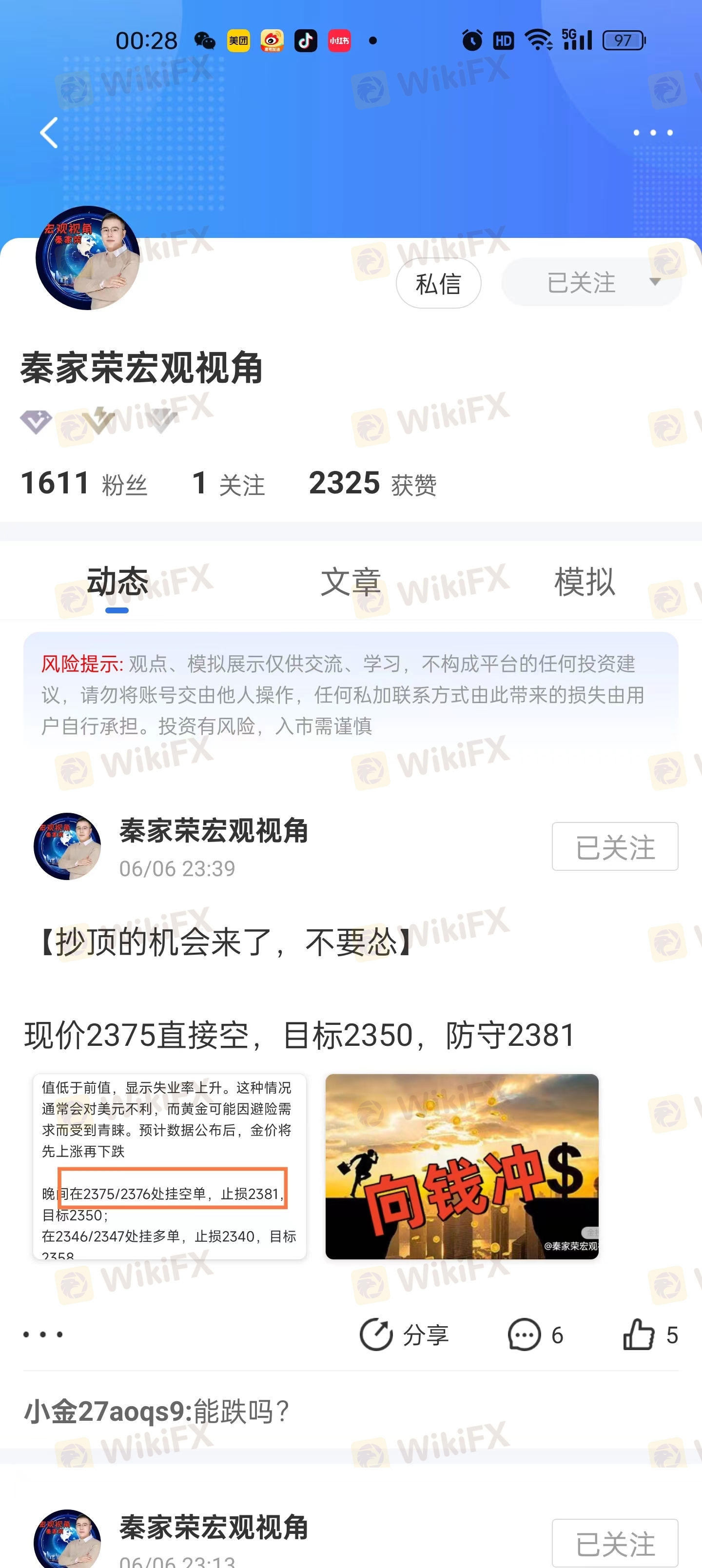Select the 动态 tab
Screen dimensions: 702x1568
117,582
